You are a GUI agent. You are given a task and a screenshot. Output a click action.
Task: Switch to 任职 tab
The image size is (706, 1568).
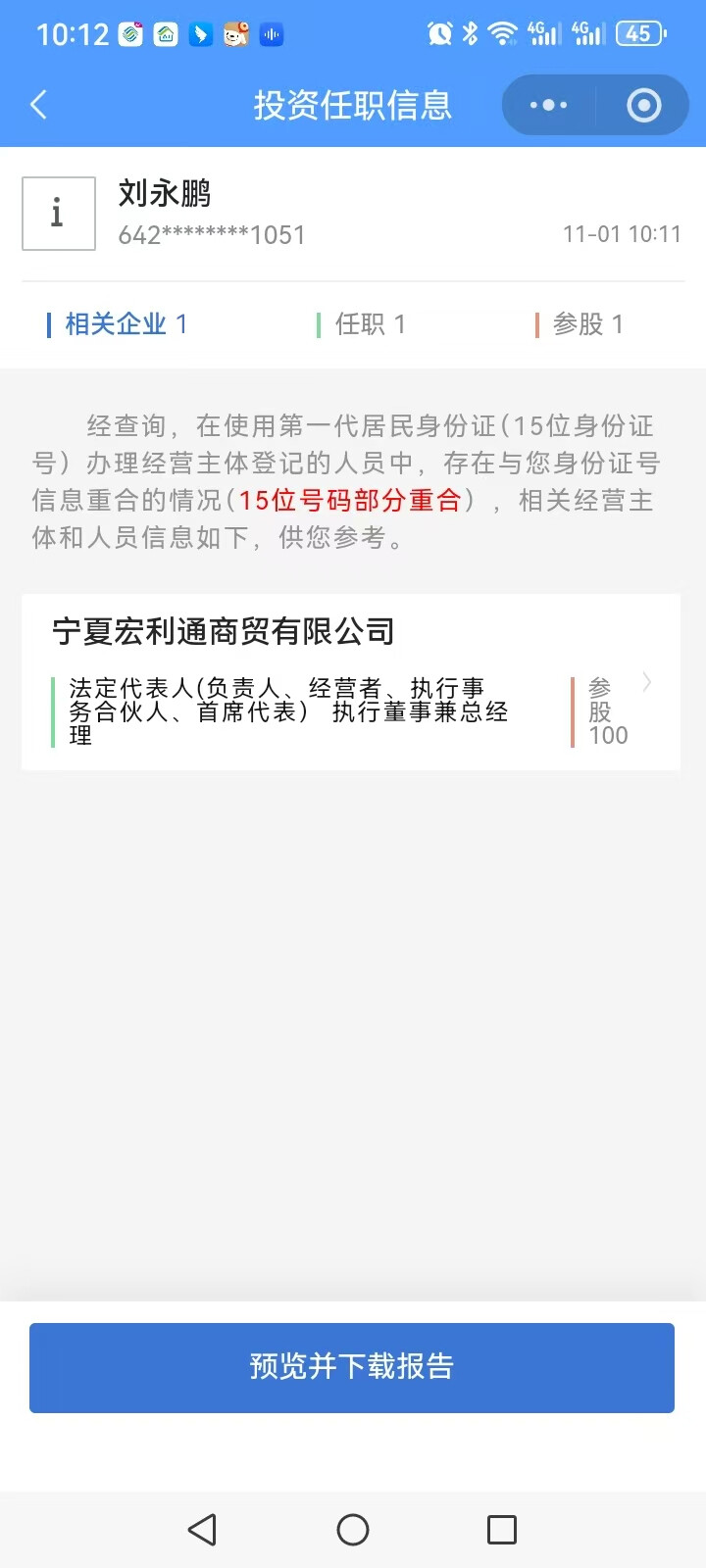[x=361, y=324]
